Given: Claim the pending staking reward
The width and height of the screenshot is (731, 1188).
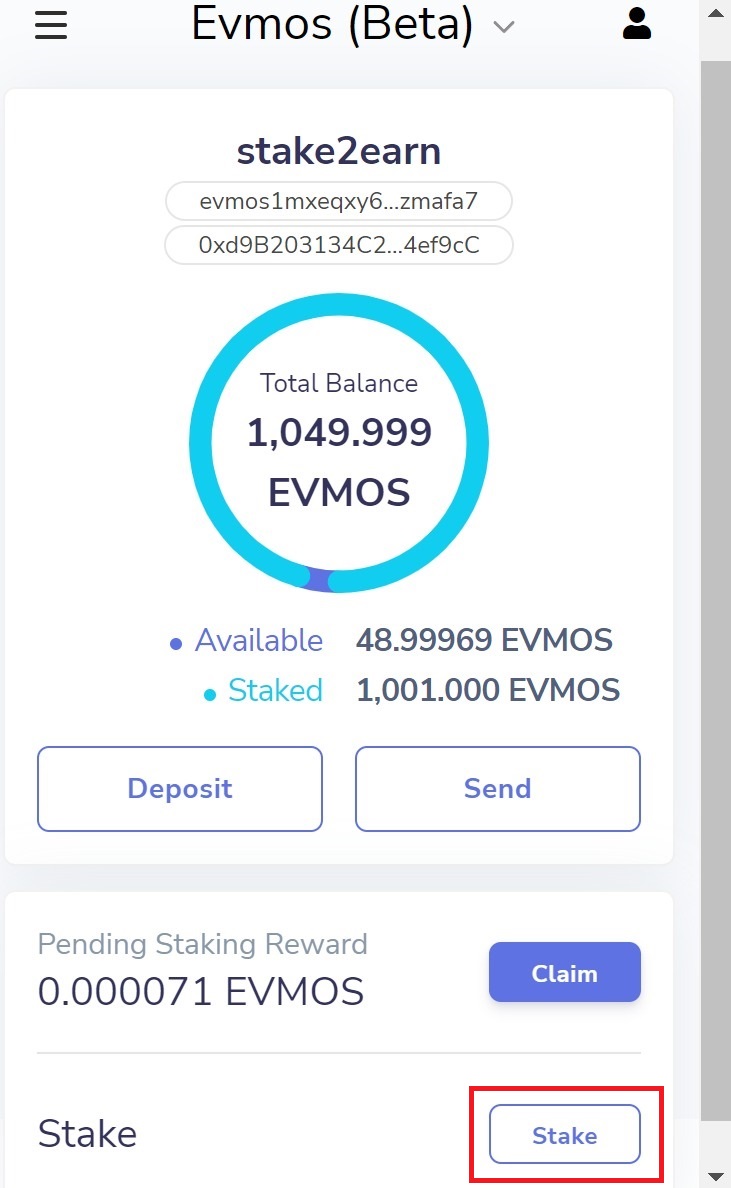Looking at the screenshot, I should click(564, 972).
